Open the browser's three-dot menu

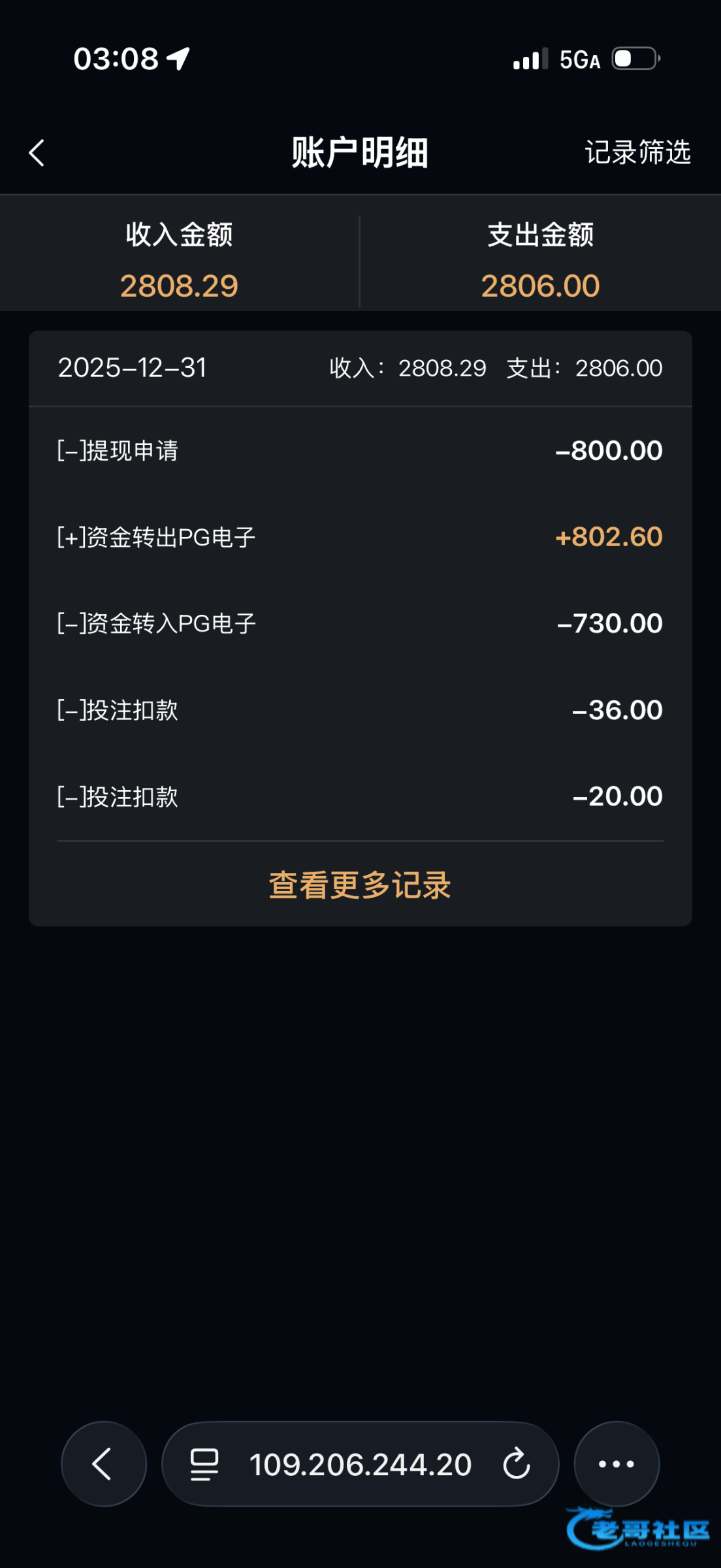pyautogui.click(x=616, y=1464)
